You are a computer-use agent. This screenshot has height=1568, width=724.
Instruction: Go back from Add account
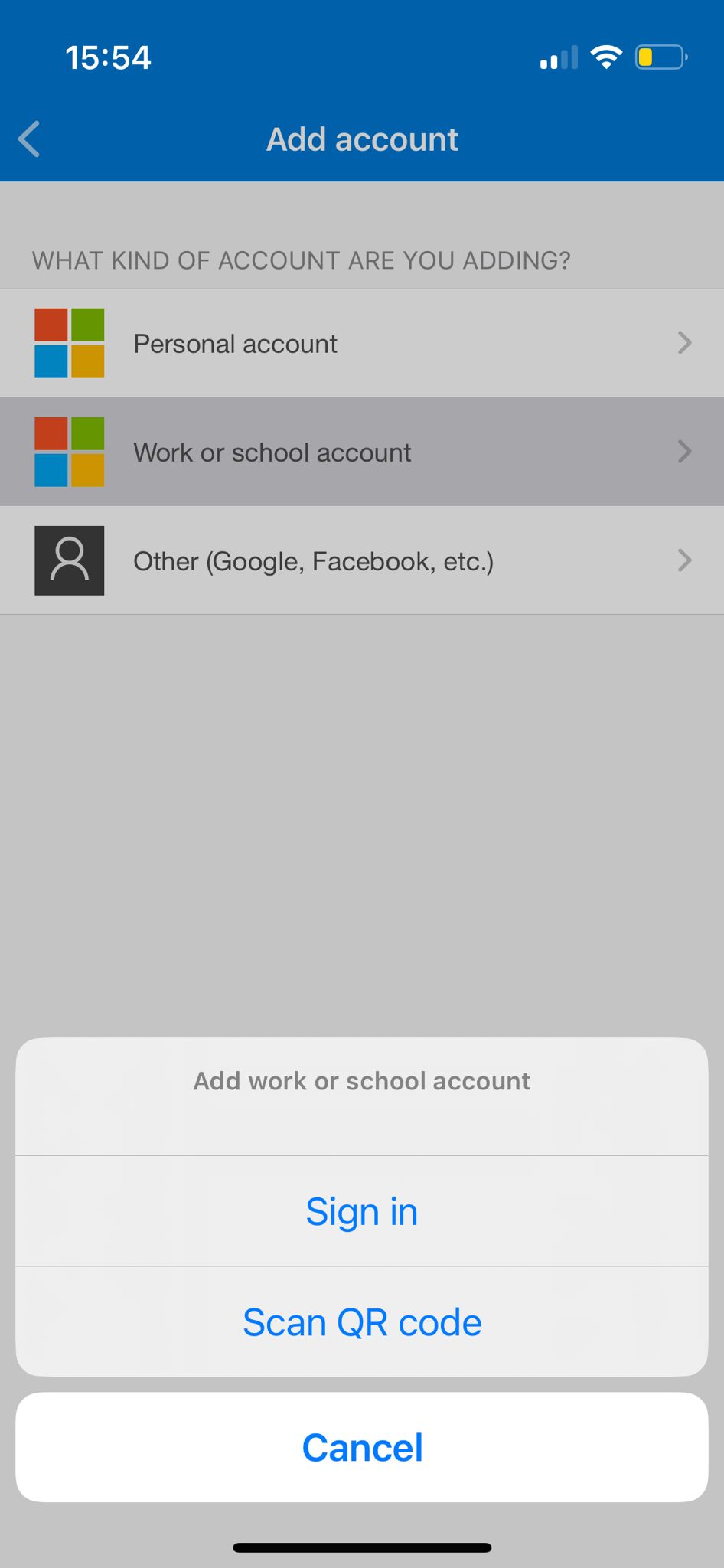29,139
